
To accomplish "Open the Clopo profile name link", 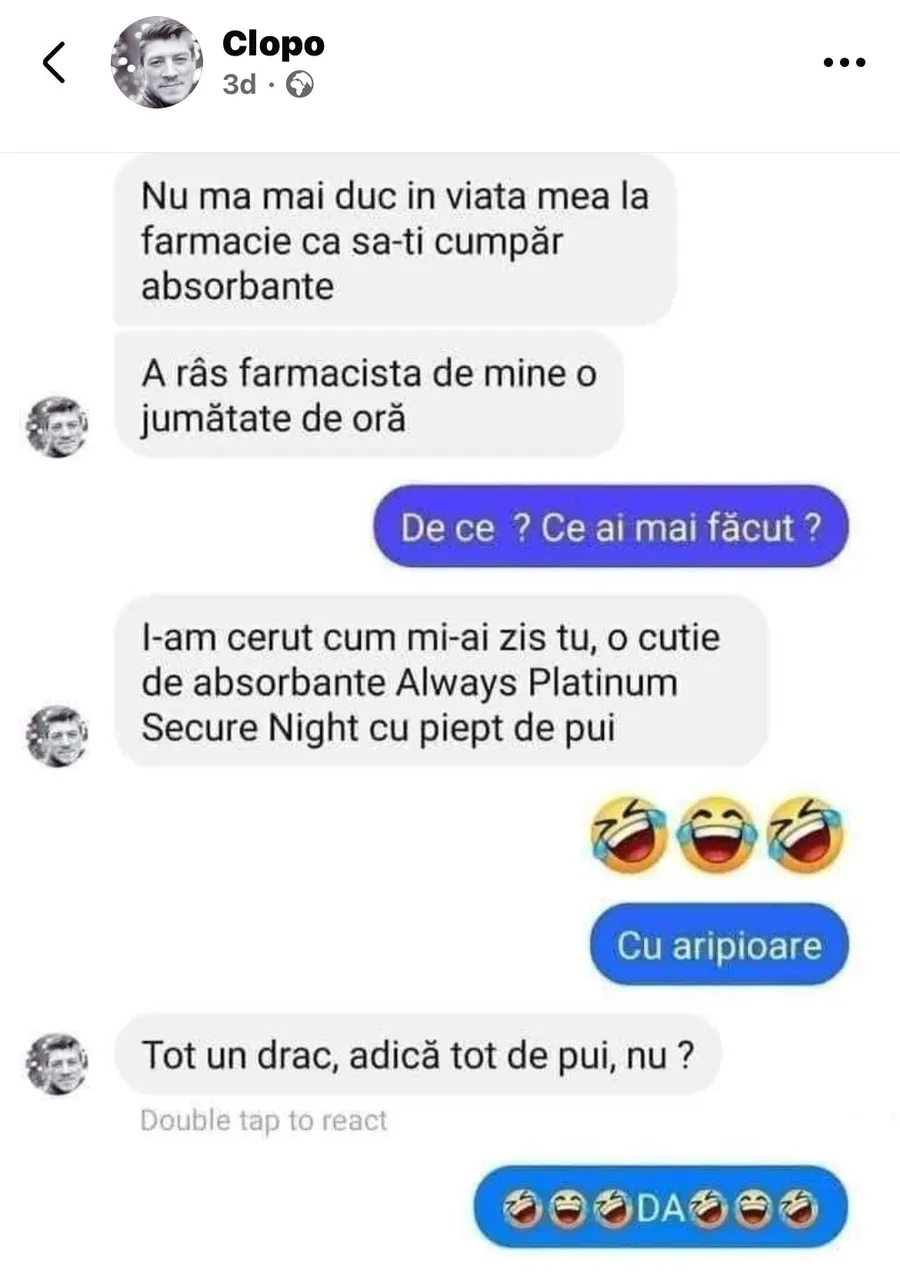I will click(x=273, y=44).
